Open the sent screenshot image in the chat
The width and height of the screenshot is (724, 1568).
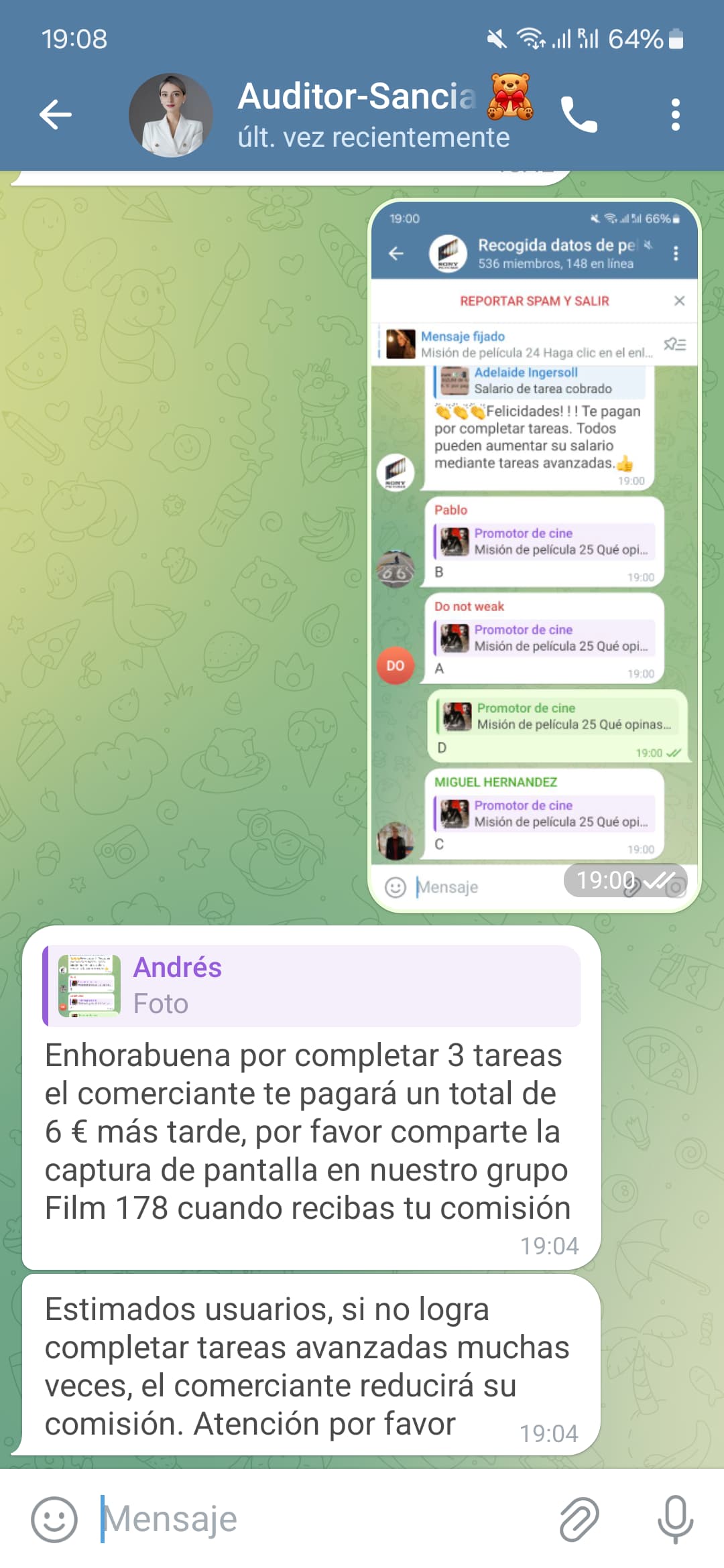click(534, 556)
